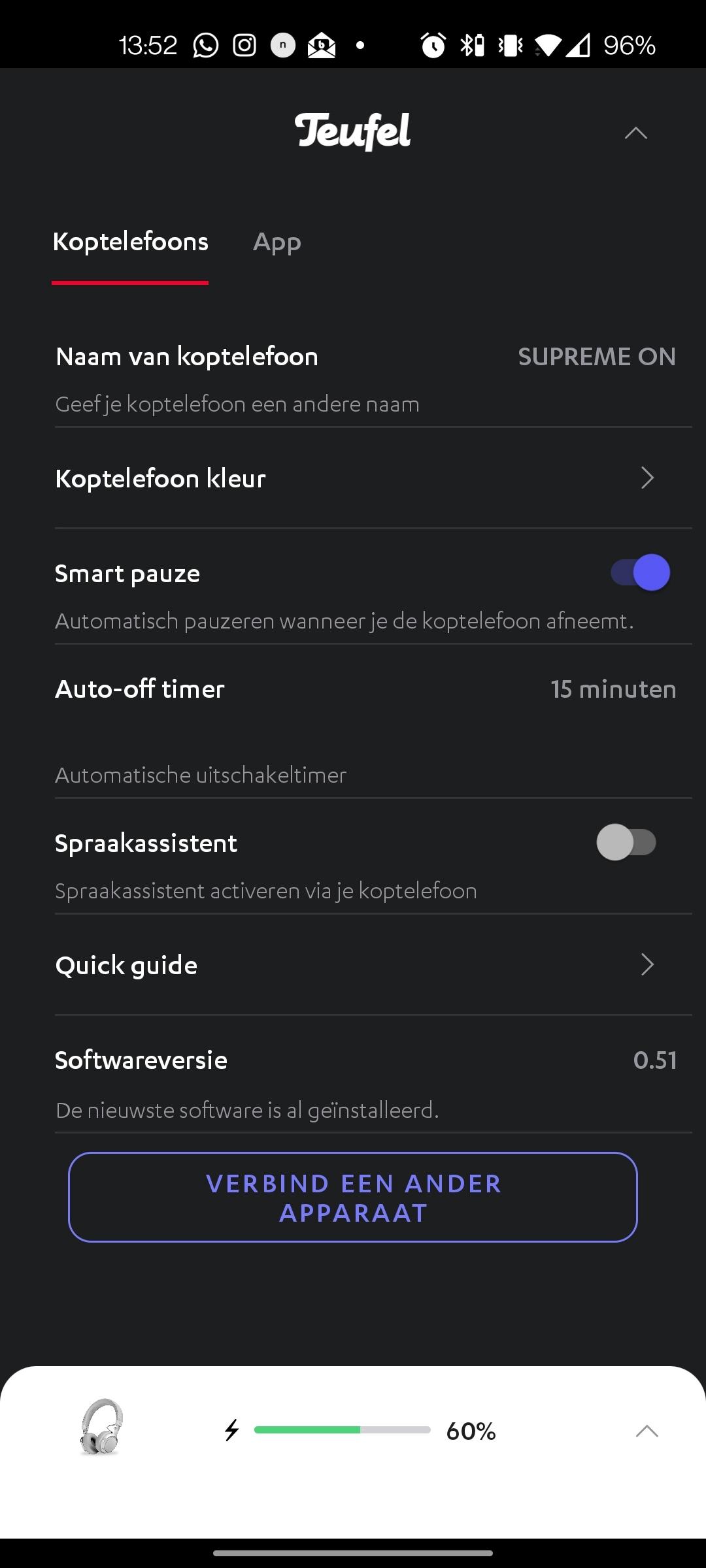706x1568 pixels.
Task: Tap Verbind een ander apparaat button
Action: (353, 1198)
